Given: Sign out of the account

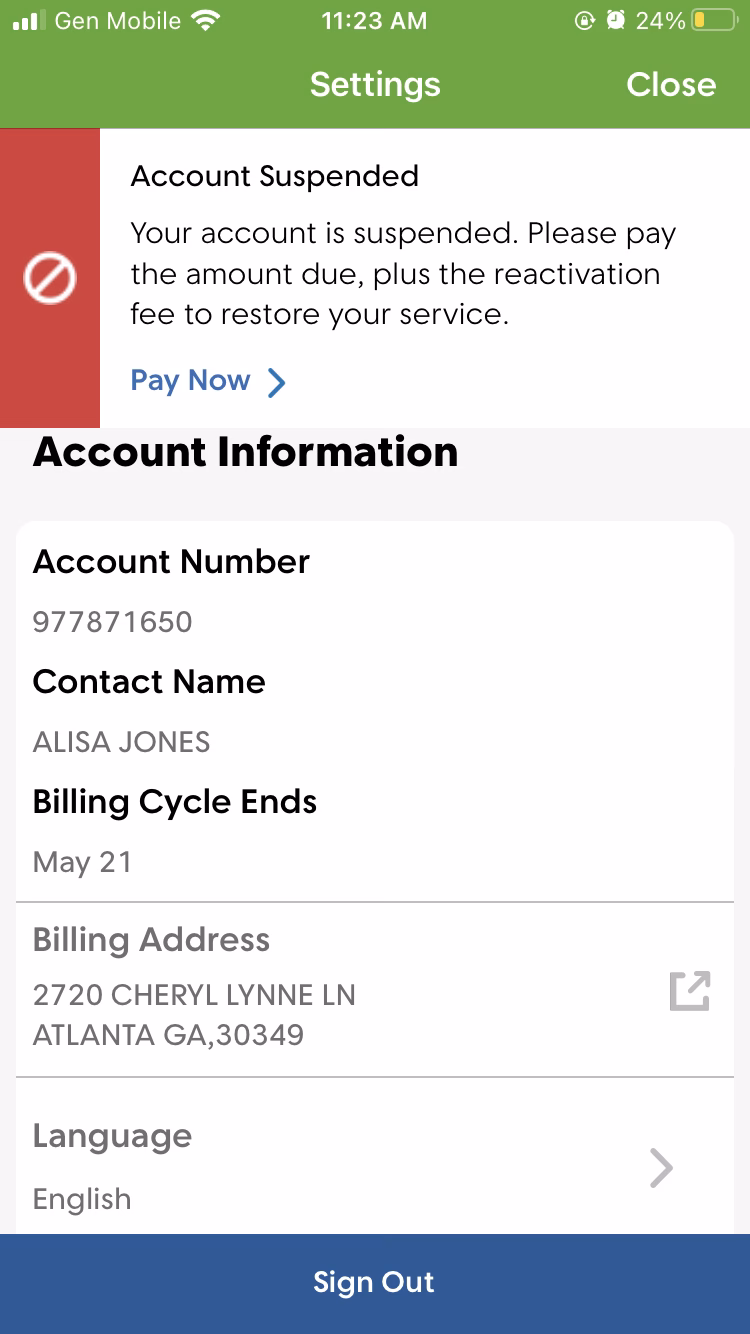Looking at the screenshot, I should [374, 1283].
